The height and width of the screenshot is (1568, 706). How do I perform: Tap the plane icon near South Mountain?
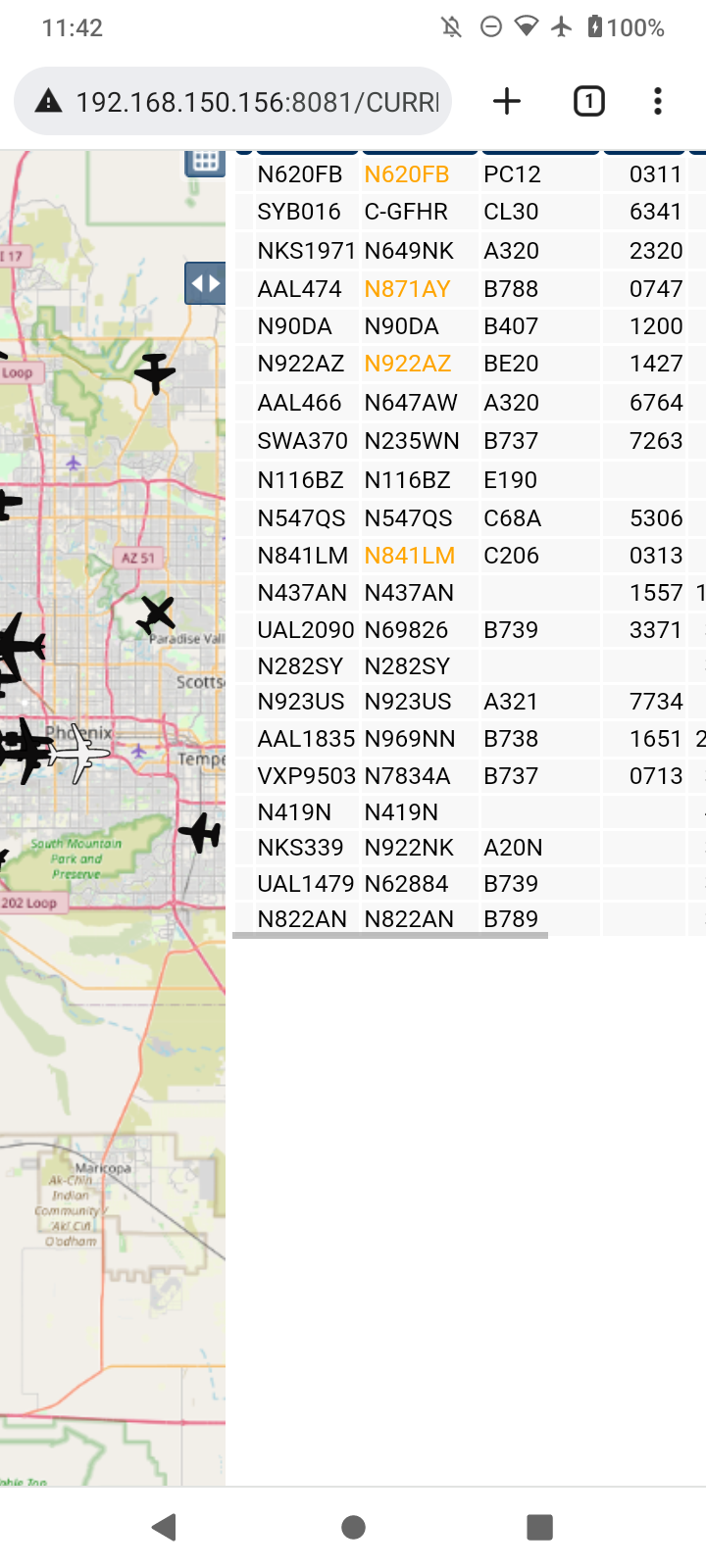(200, 833)
